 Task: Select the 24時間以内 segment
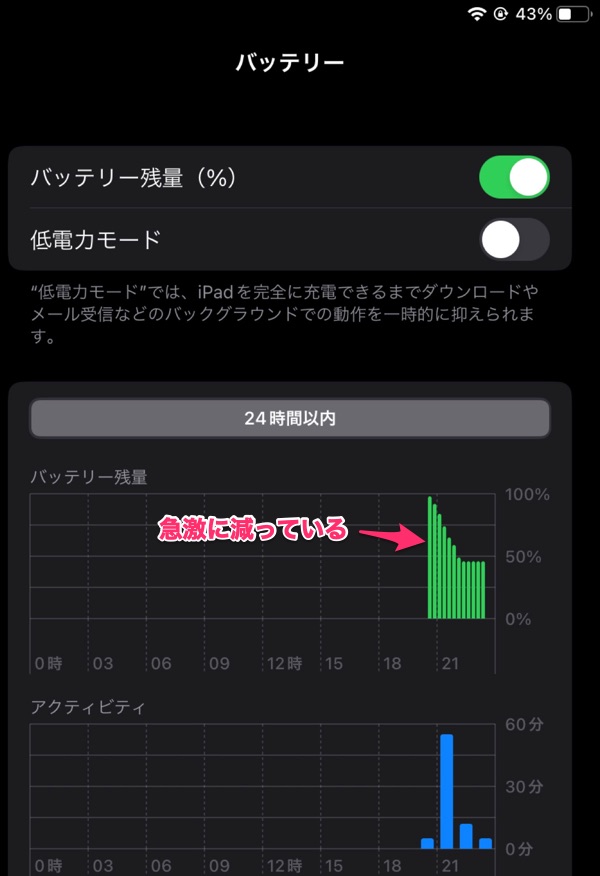(290, 418)
